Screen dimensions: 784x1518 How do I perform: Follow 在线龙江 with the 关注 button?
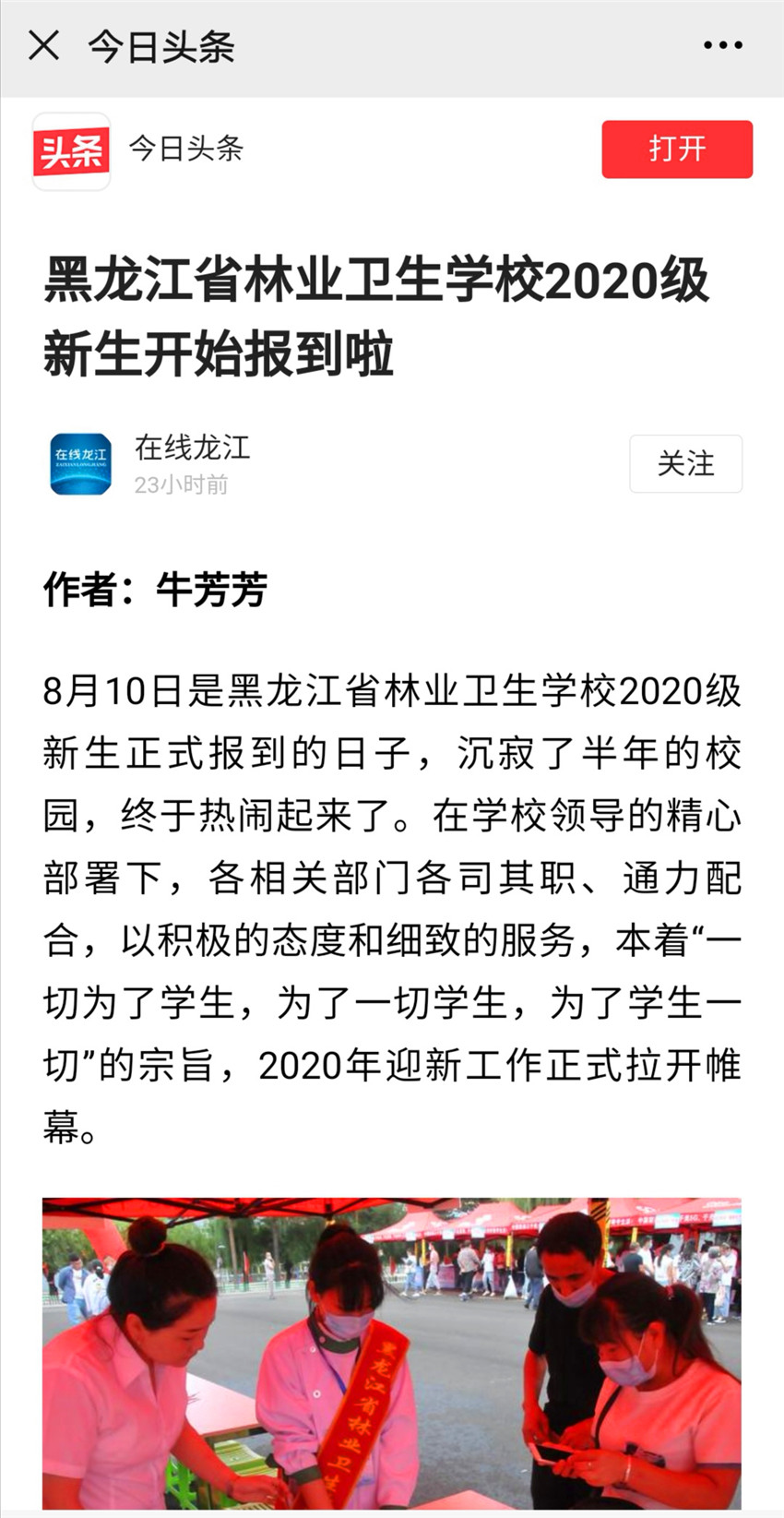coord(685,463)
